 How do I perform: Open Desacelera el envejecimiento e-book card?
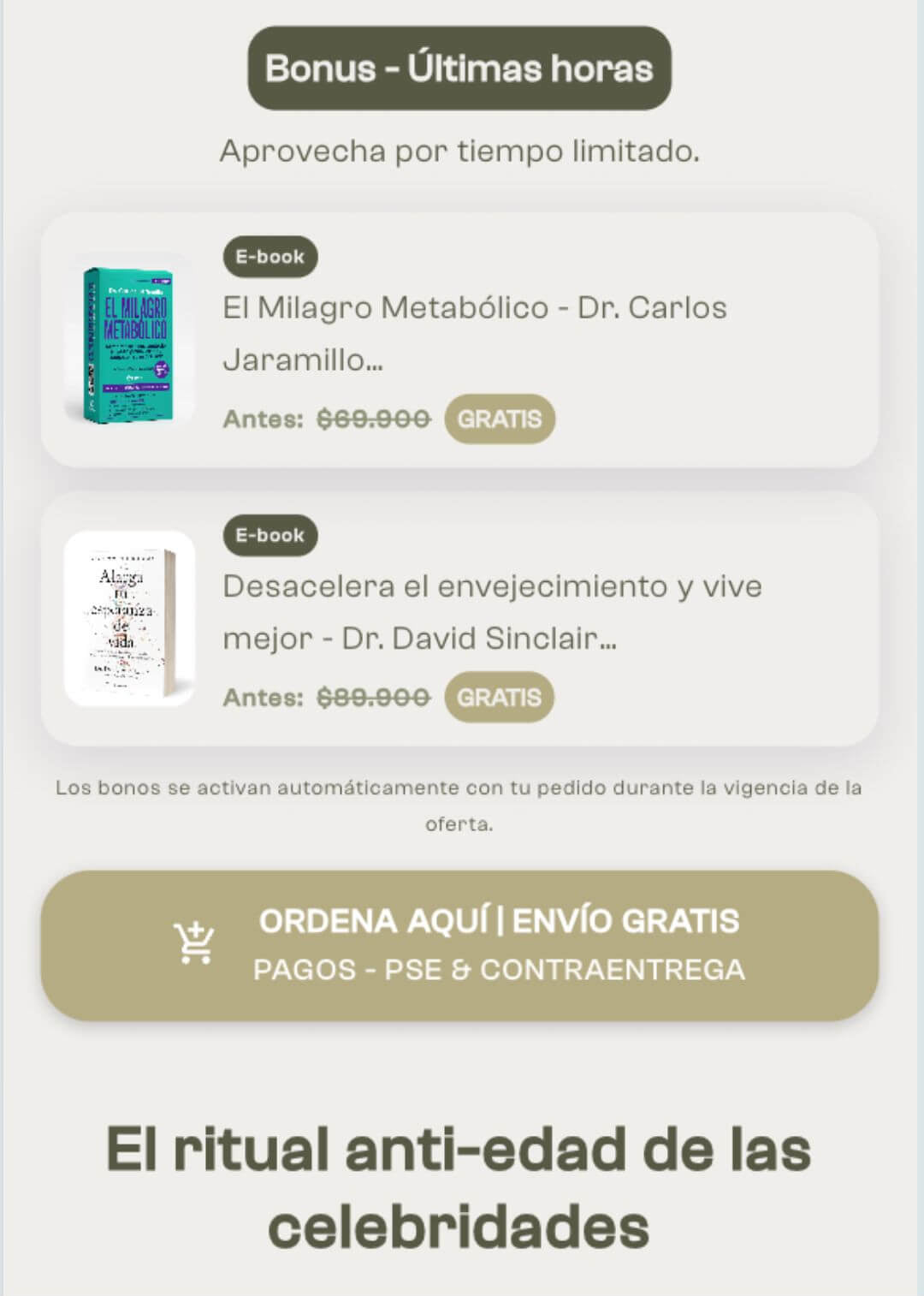click(x=459, y=618)
